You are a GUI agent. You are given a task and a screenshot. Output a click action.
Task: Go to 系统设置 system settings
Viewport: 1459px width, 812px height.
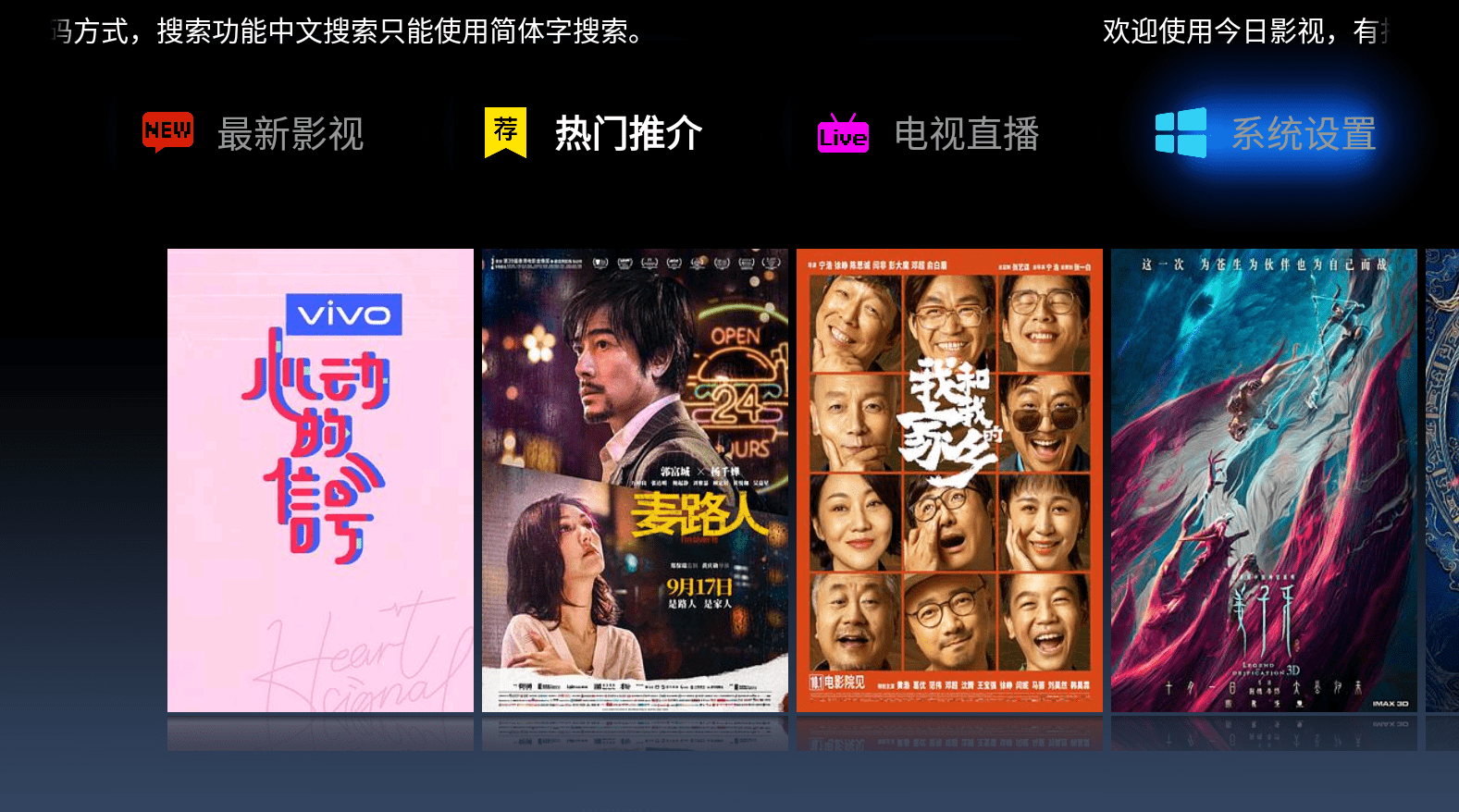tap(1266, 134)
